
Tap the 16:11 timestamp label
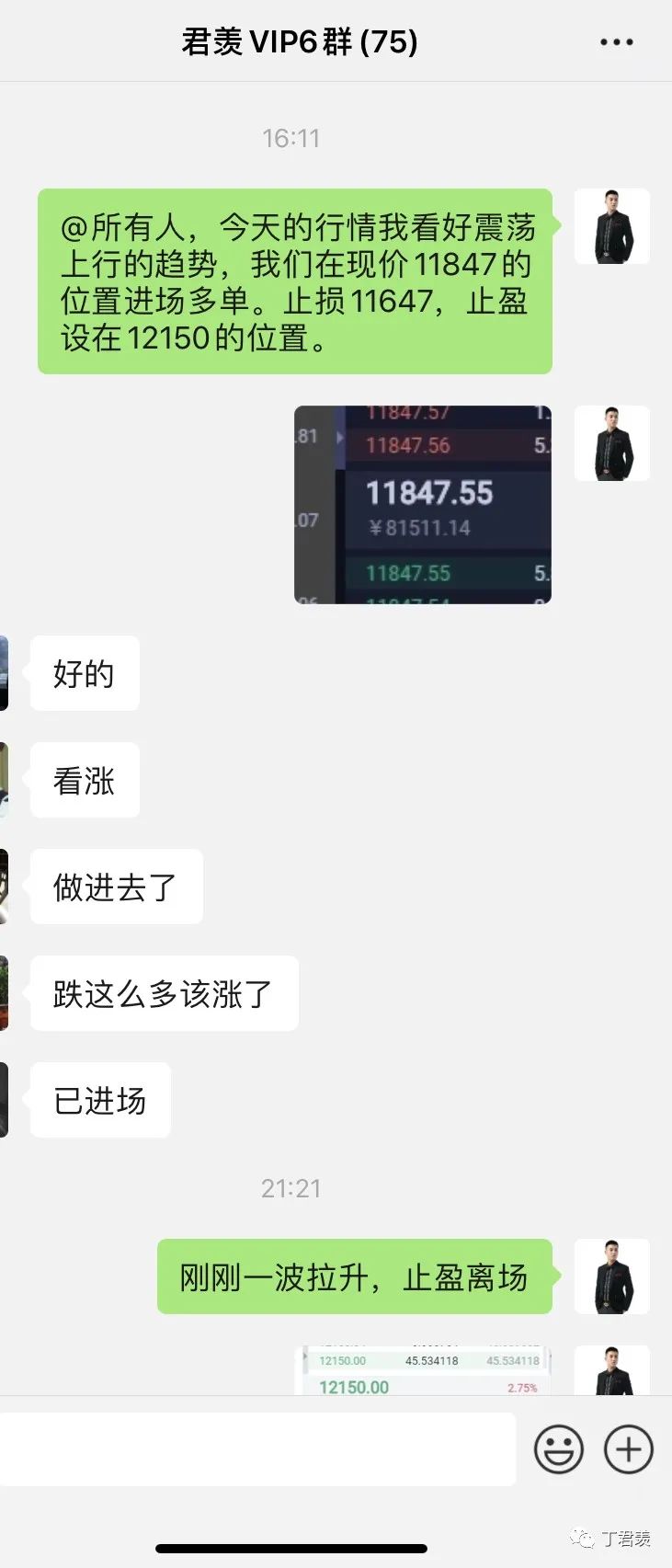pyautogui.click(x=290, y=138)
